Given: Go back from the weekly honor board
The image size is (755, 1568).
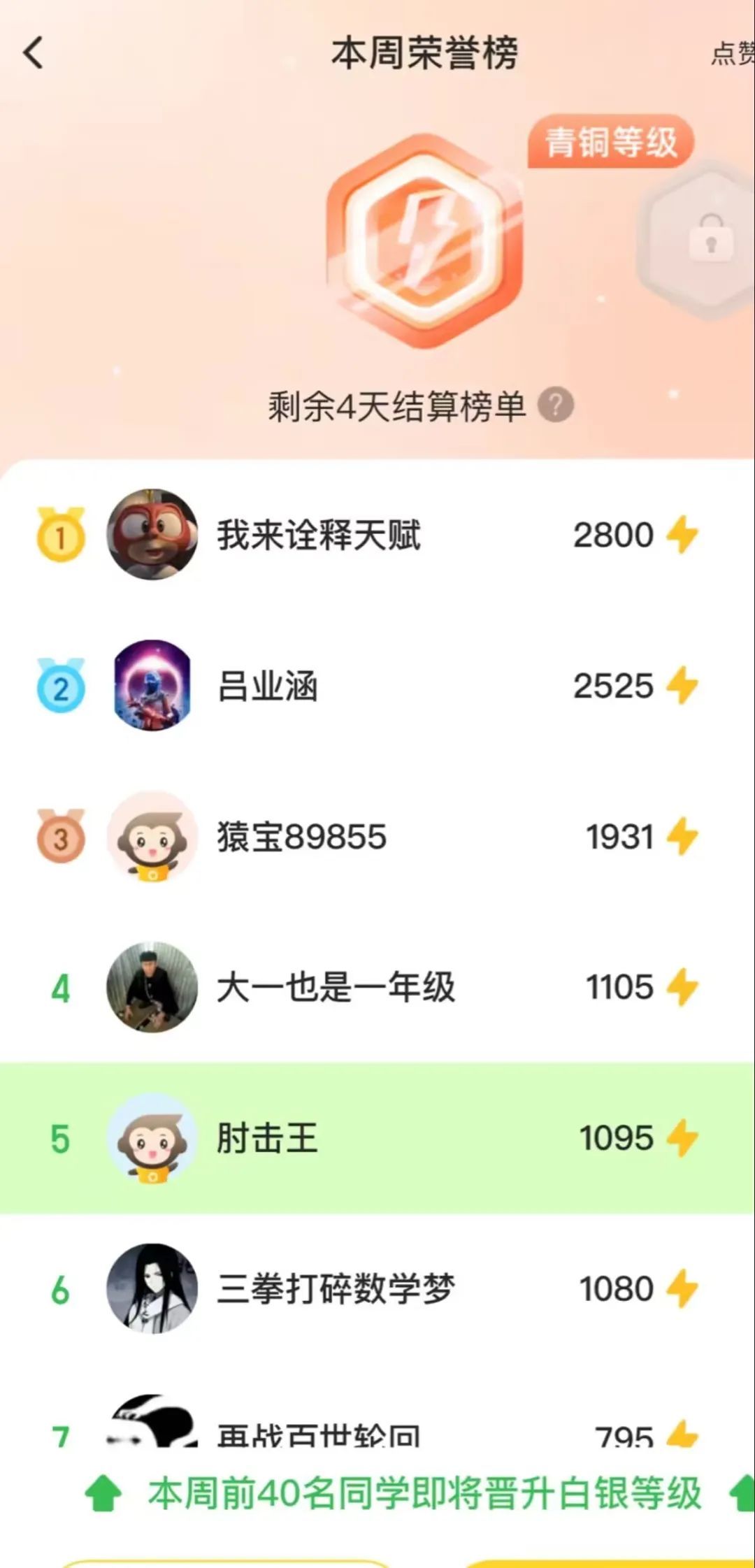Looking at the screenshot, I should (x=34, y=52).
